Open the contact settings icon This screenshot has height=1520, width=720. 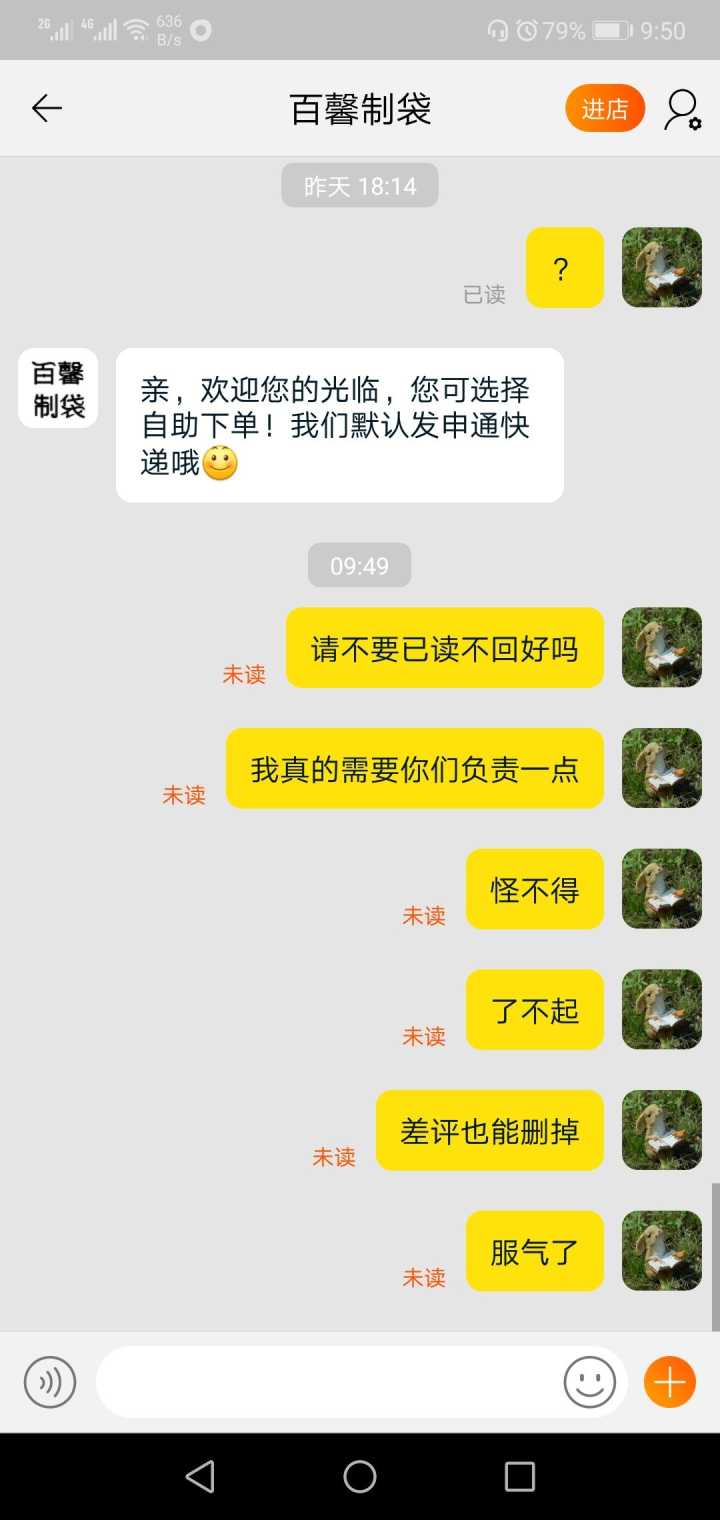pyautogui.click(x=682, y=109)
